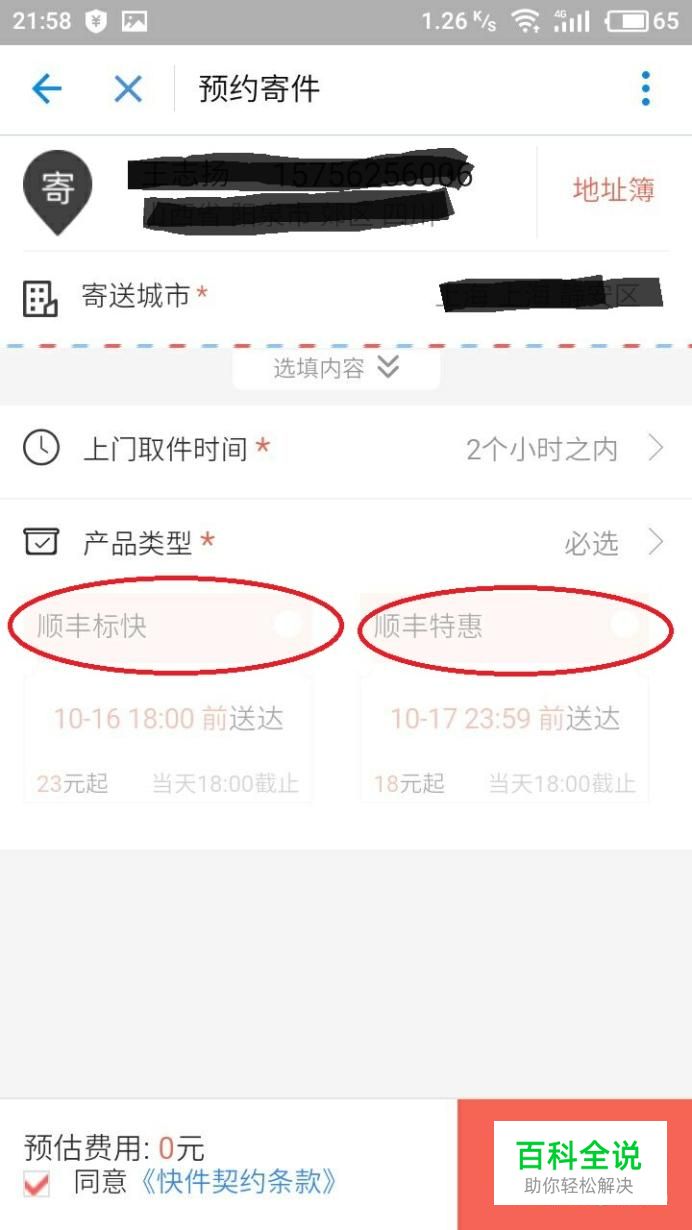Image resolution: width=692 pixels, height=1230 pixels.
Task: Read the 《快件契约条款》 terms
Action: coord(236,1183)
